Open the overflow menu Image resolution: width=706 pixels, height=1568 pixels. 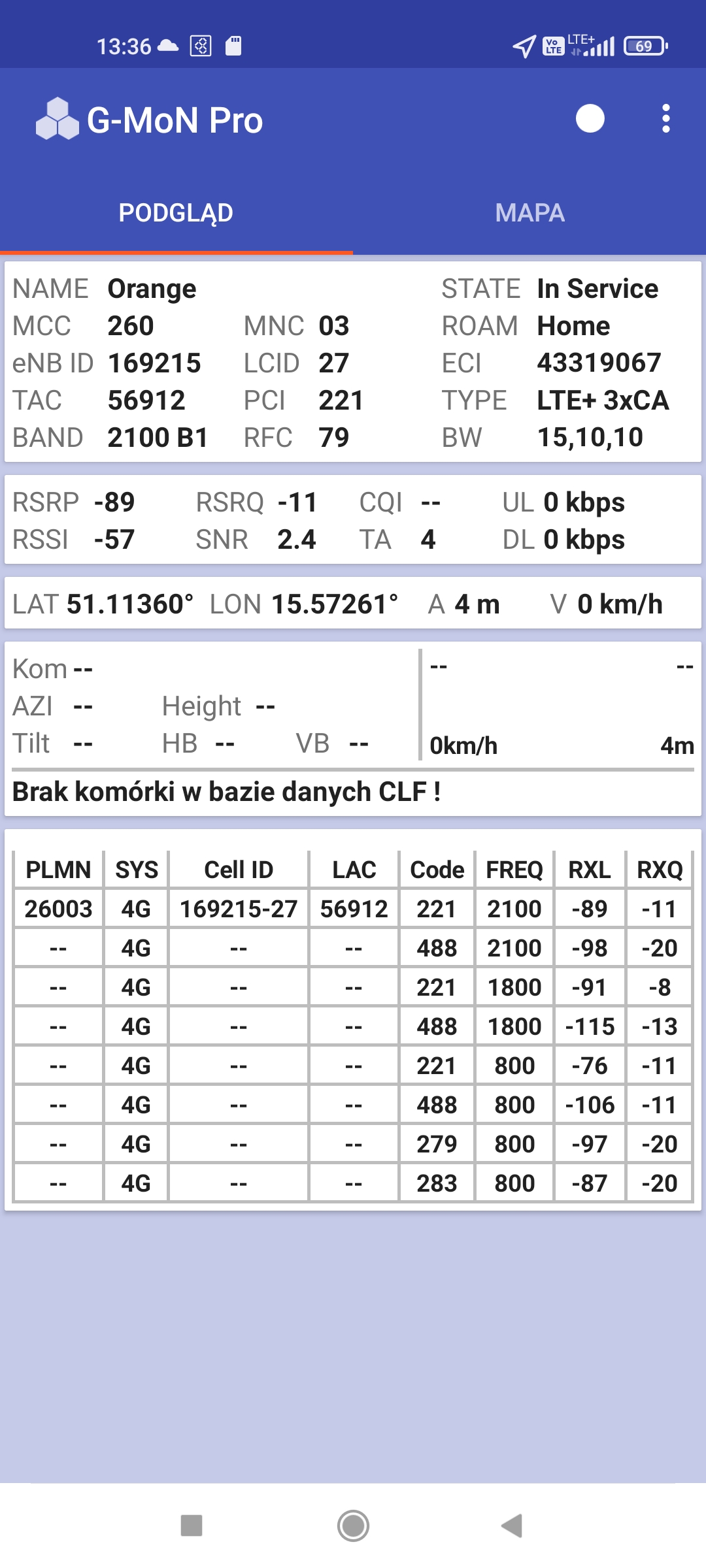point(665,119)
